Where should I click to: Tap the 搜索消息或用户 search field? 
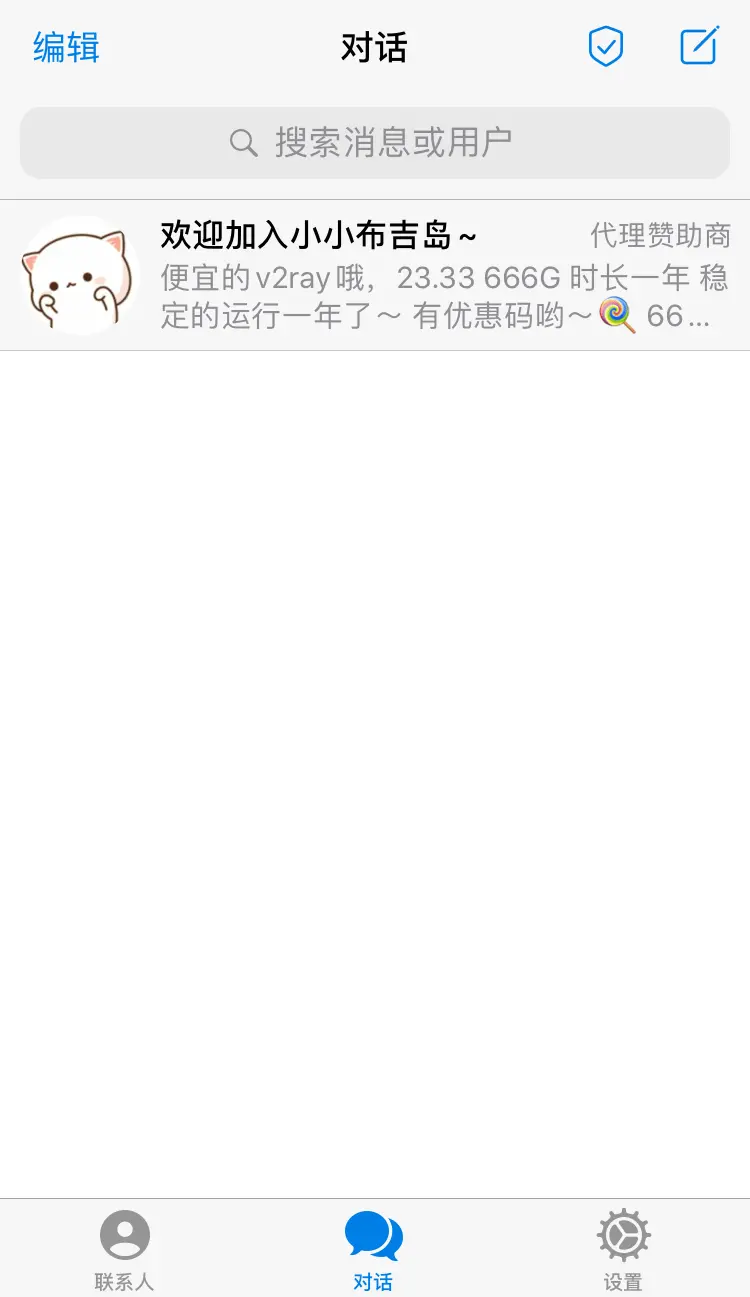[x=375, y=143]
